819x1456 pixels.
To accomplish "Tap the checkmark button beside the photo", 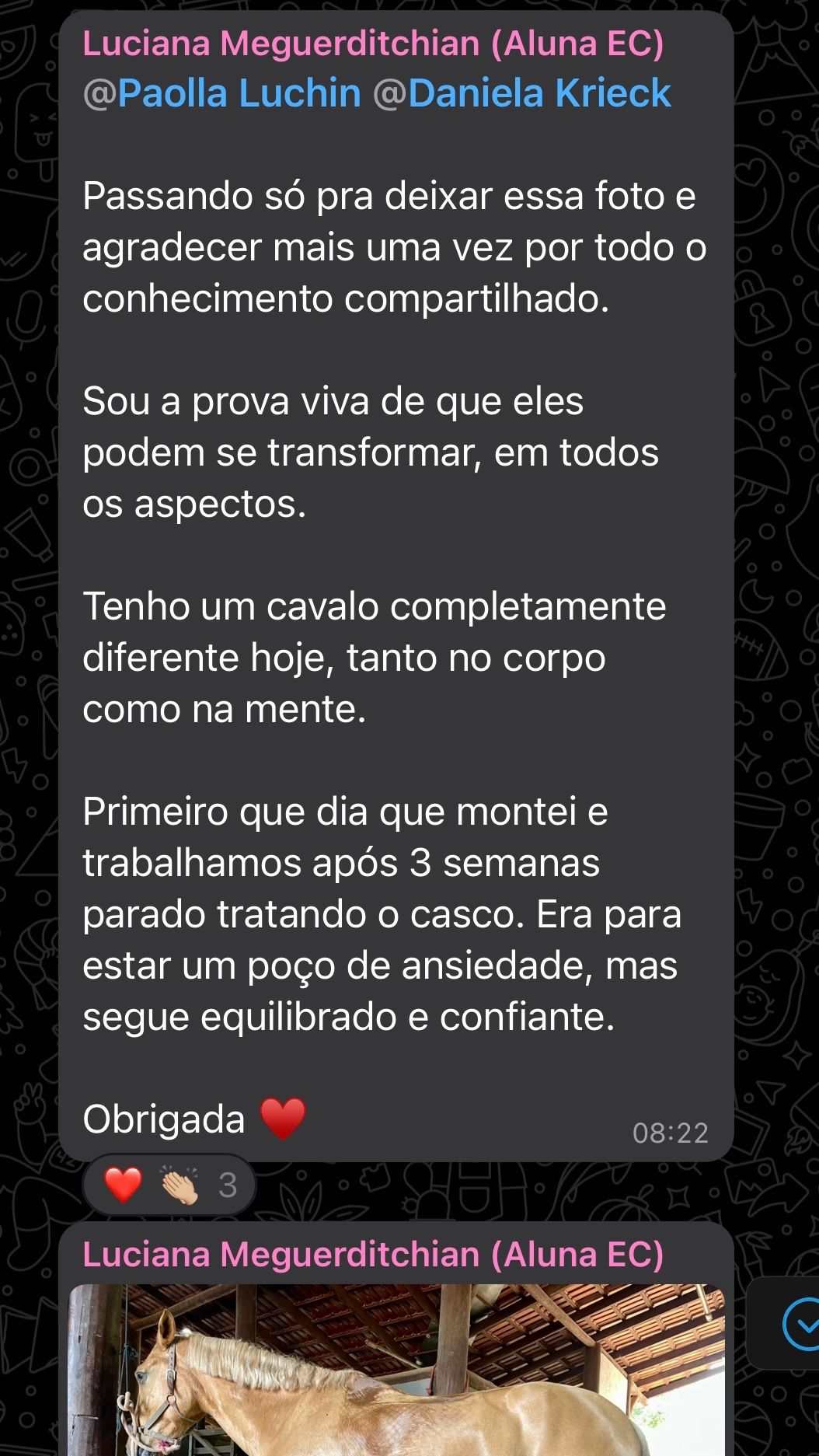I will pyautogui.click(x=800, y=1324).
